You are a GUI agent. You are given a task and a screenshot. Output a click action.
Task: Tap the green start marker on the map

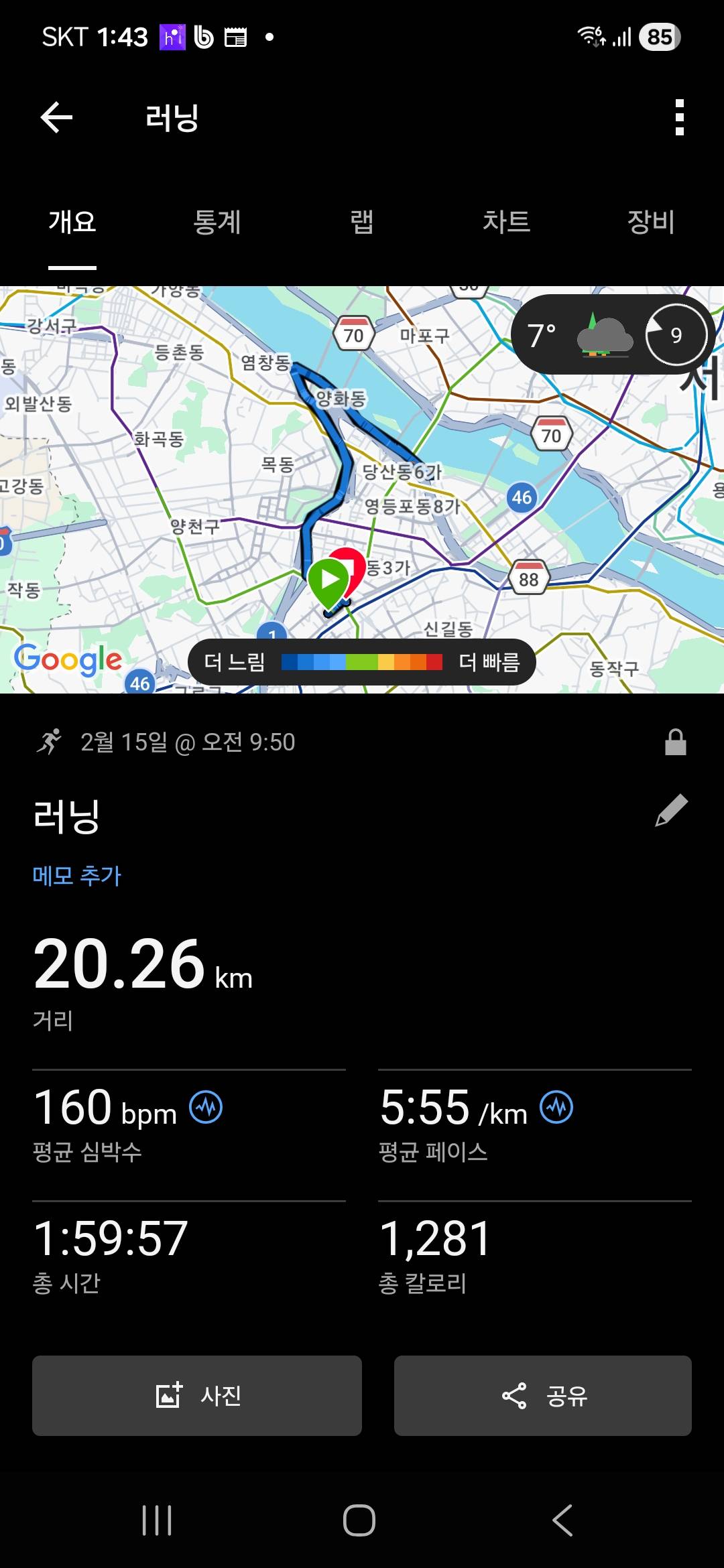pos(328,578)
